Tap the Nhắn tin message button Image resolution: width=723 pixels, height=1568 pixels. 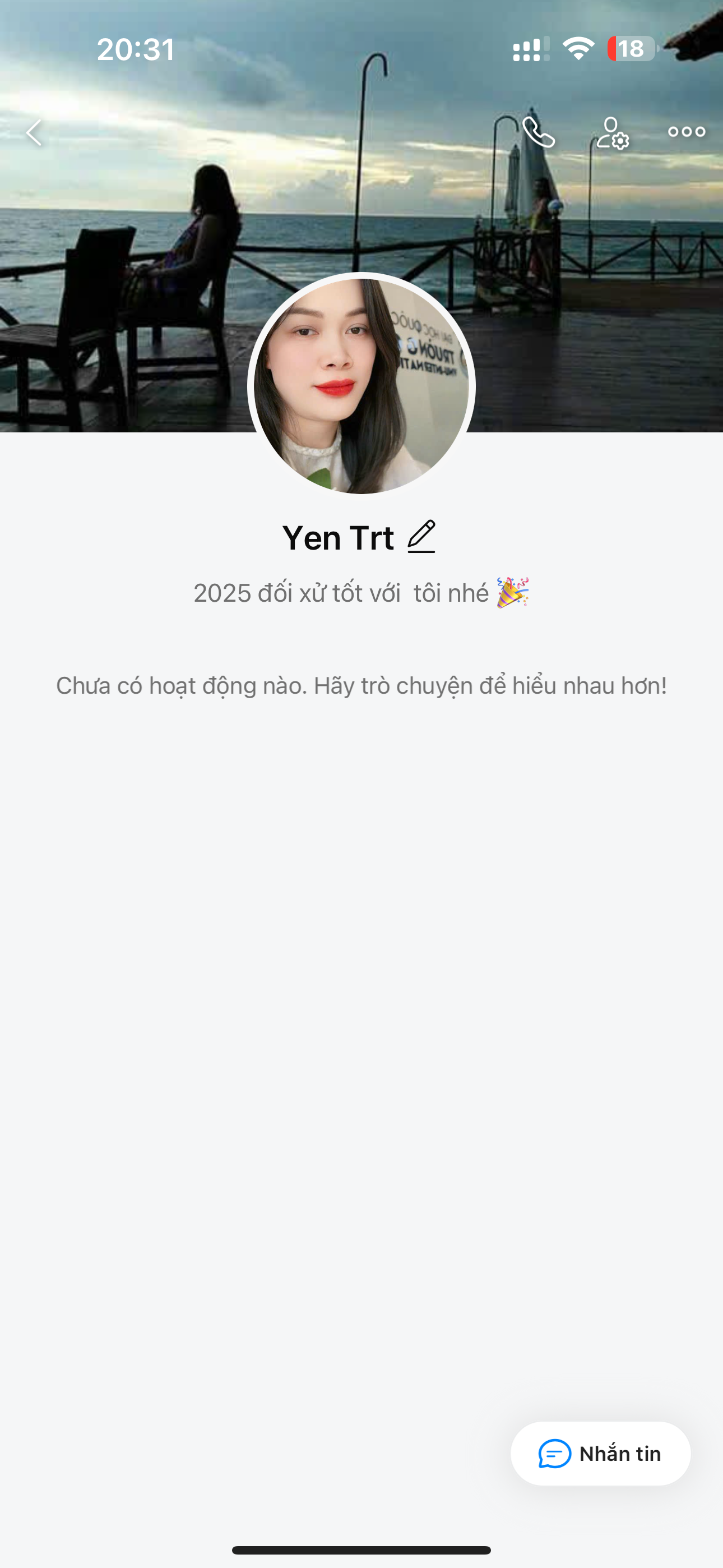(600, 1454)
